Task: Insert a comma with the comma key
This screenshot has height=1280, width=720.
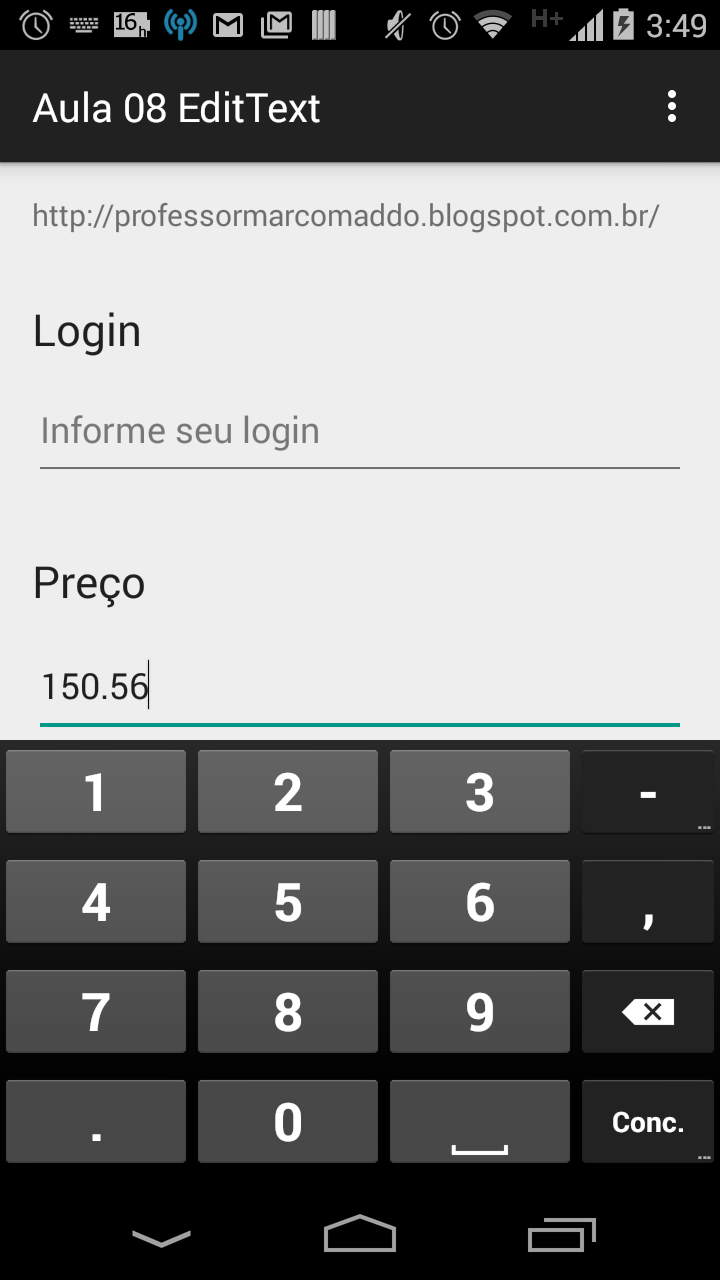Action: (648, 902)
